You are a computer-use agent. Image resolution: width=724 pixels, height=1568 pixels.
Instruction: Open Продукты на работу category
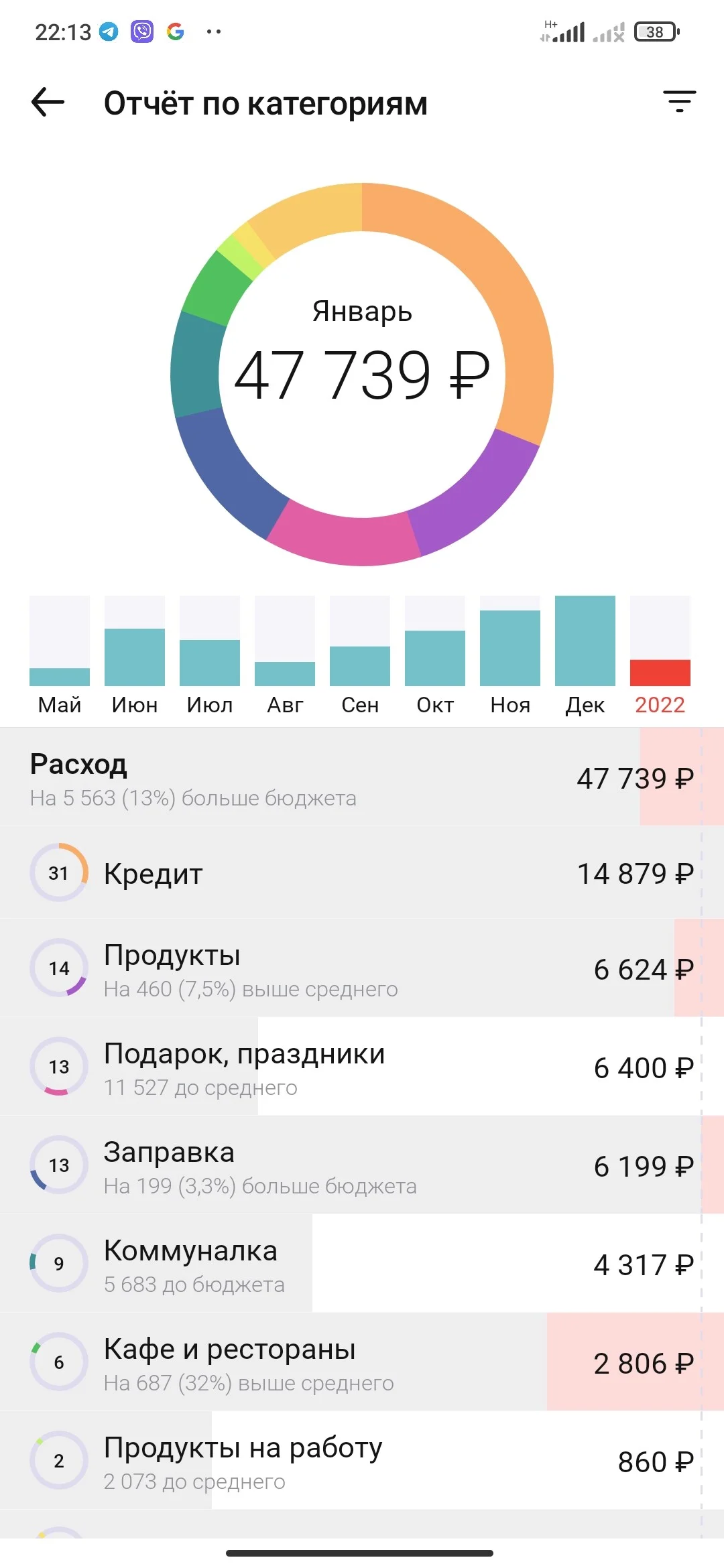tap(362, 1461)
